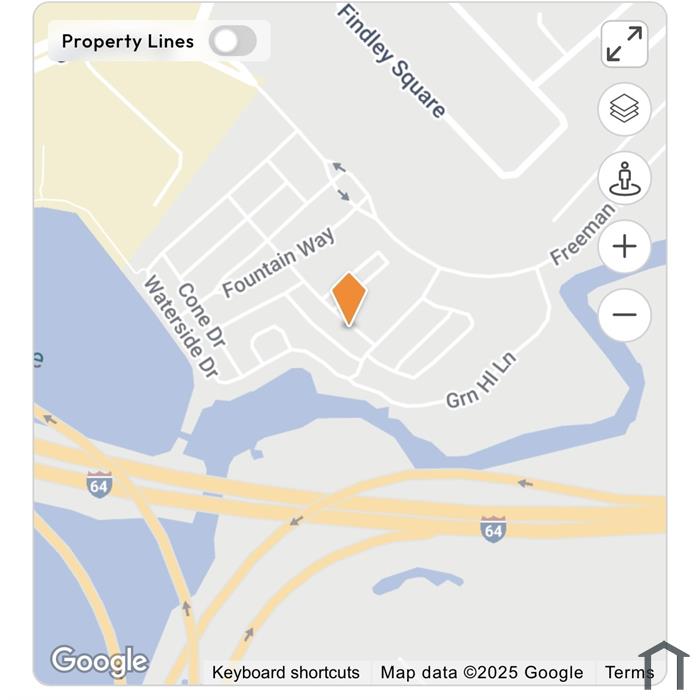Open Keyboard shortcuts
Image resolution: width=700 pixels, height=700 pixels.
pyautogui.click(x=285, y=672)
